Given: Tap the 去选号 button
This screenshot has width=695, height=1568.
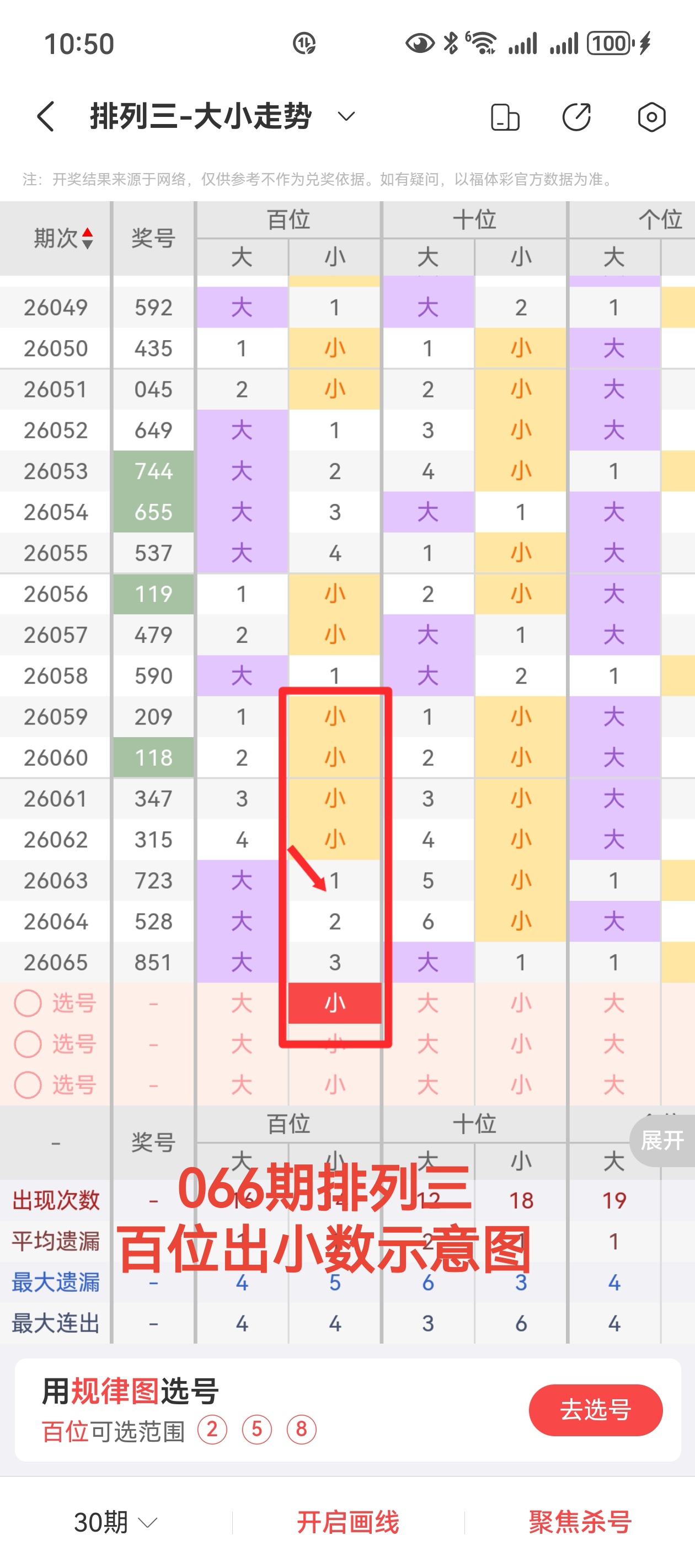Looking at the screenshot, I should [x=595, y=1410].
